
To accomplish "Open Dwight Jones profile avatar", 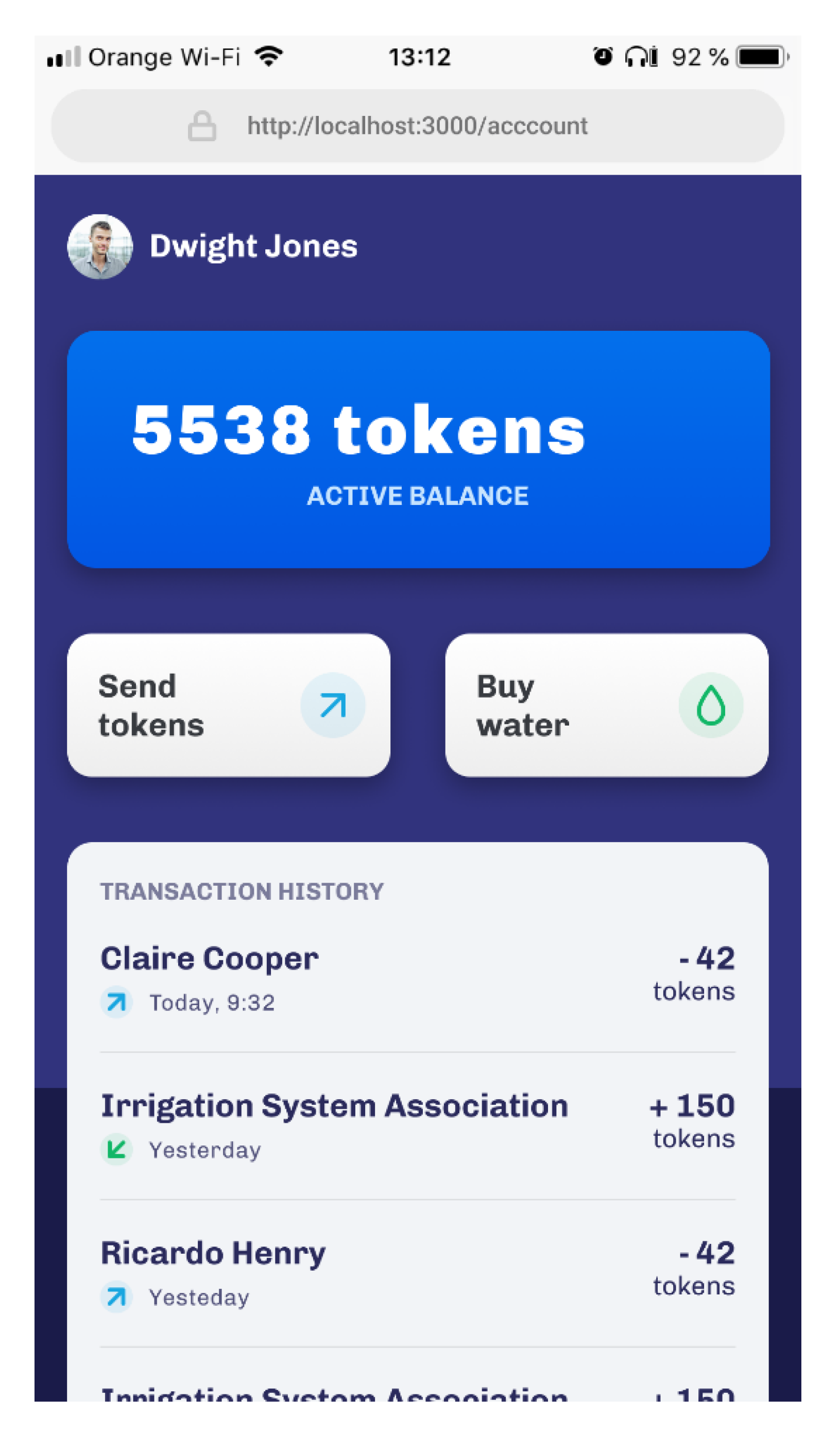I will [x=100, y=246].
